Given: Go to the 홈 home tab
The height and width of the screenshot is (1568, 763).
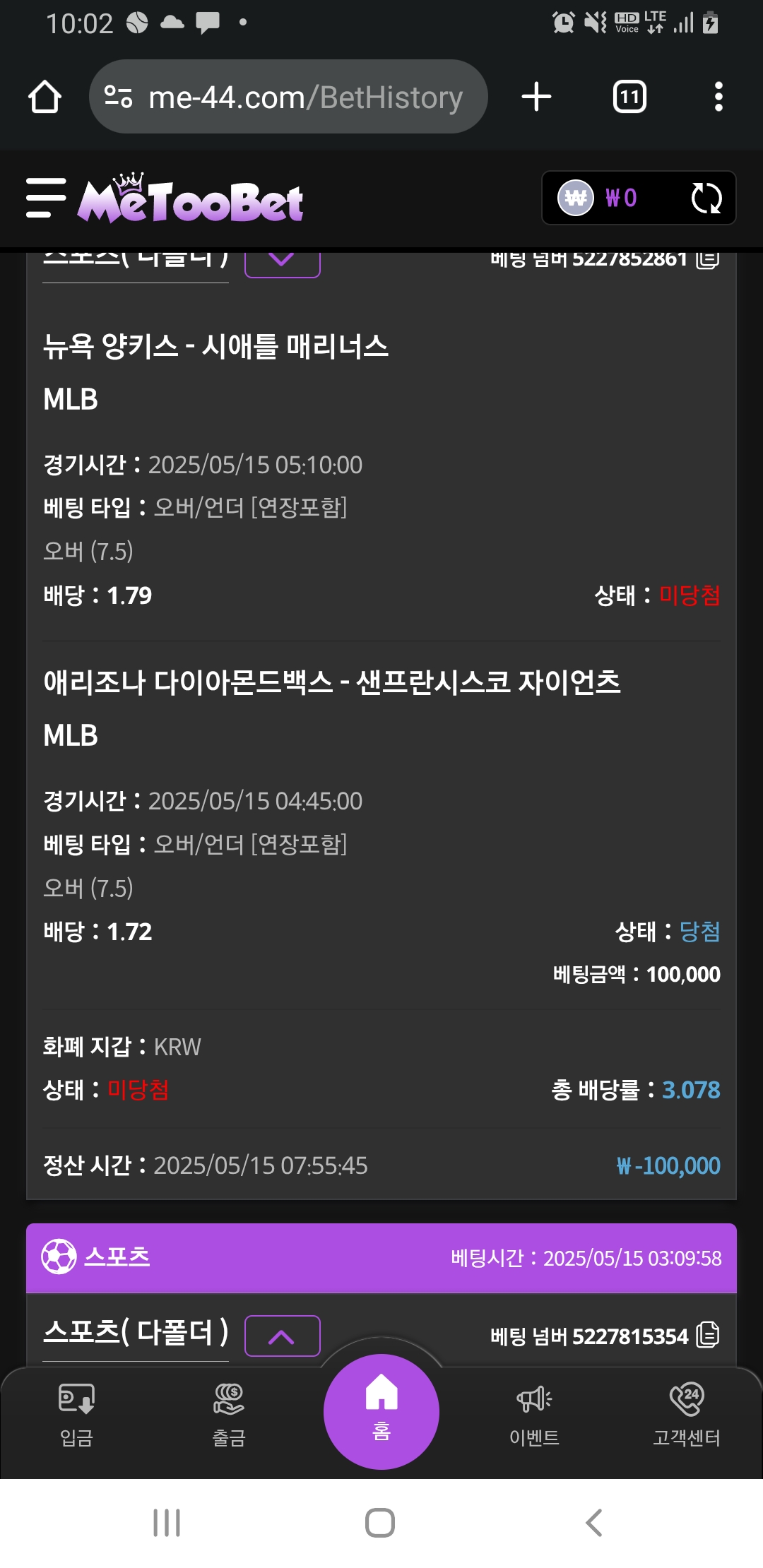Looking at the screenshot, I should 381,1411.
